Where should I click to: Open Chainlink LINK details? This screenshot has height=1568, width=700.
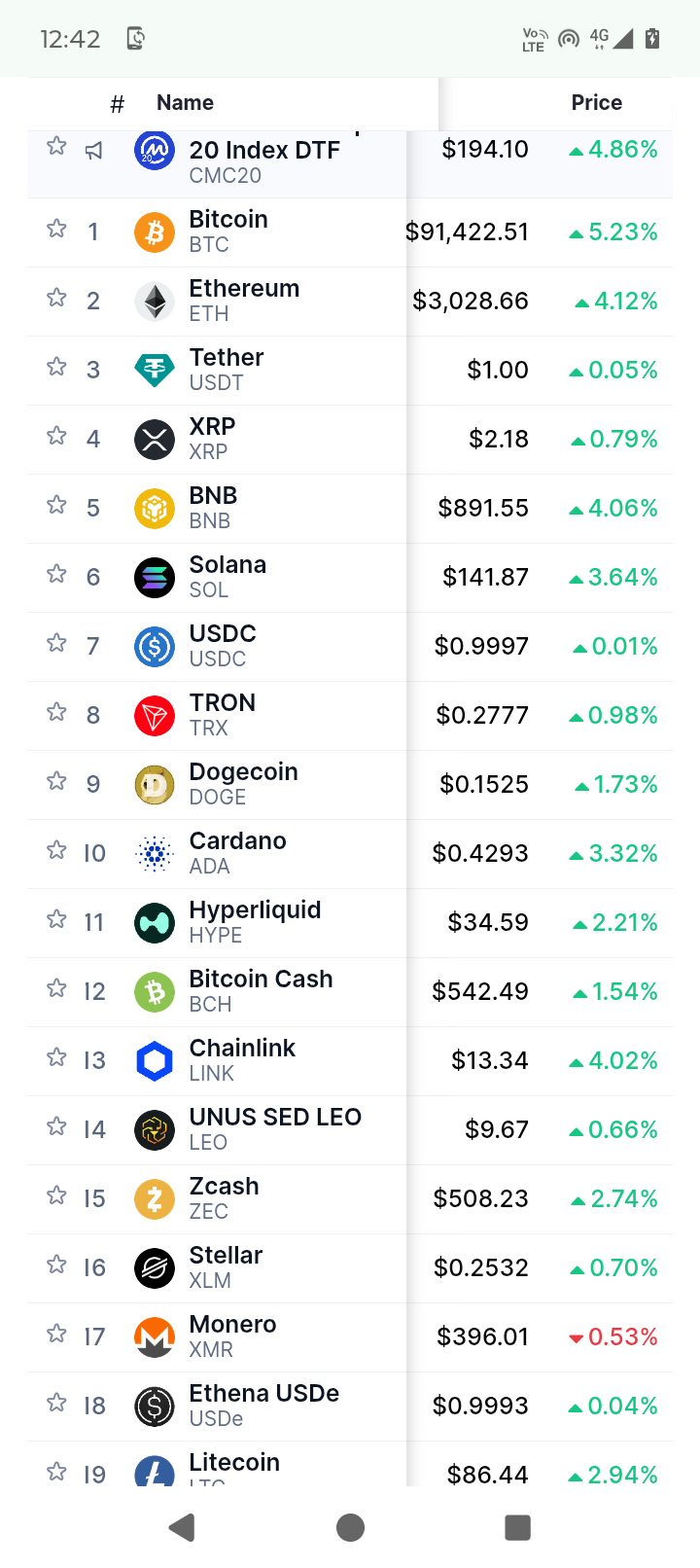tap(350, 1061)
